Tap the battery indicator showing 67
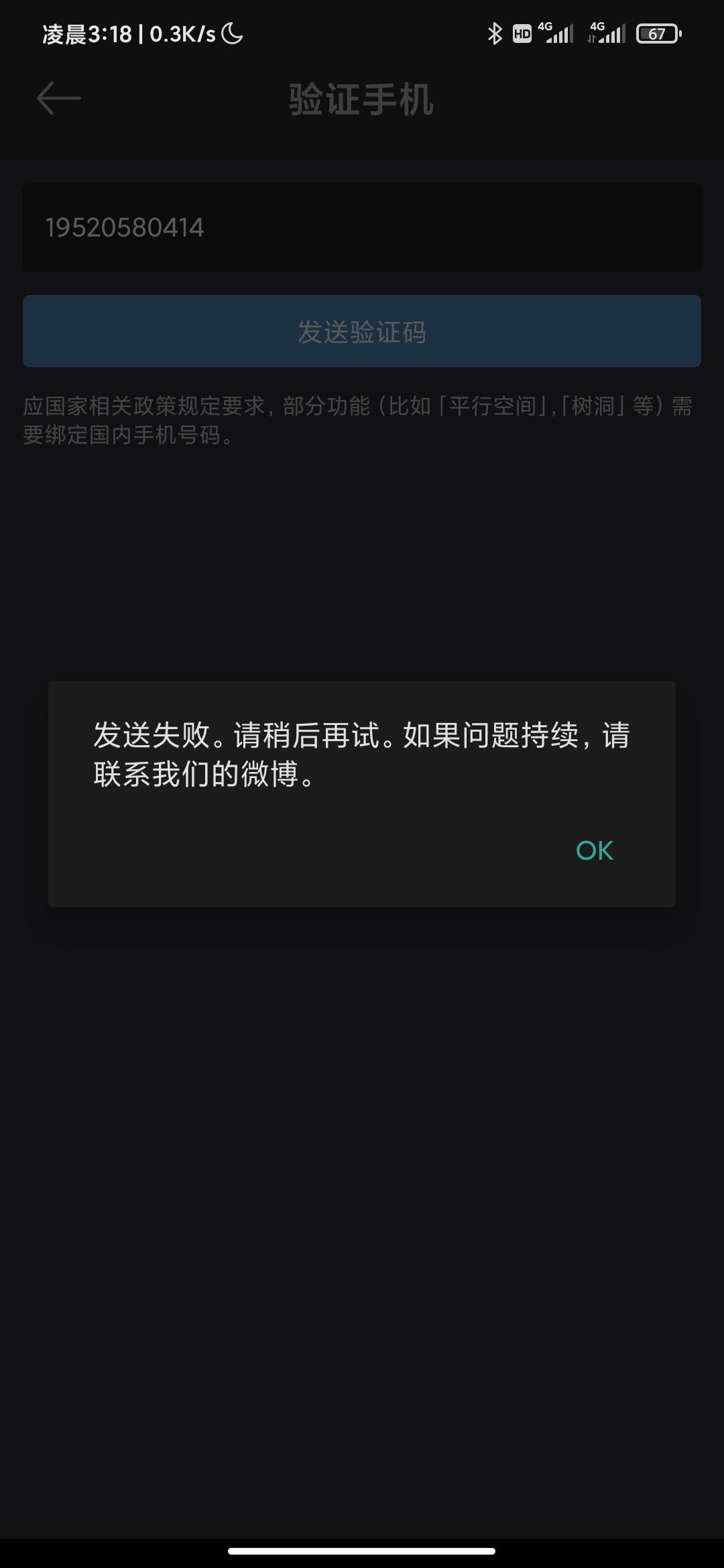 click(658, 32)
